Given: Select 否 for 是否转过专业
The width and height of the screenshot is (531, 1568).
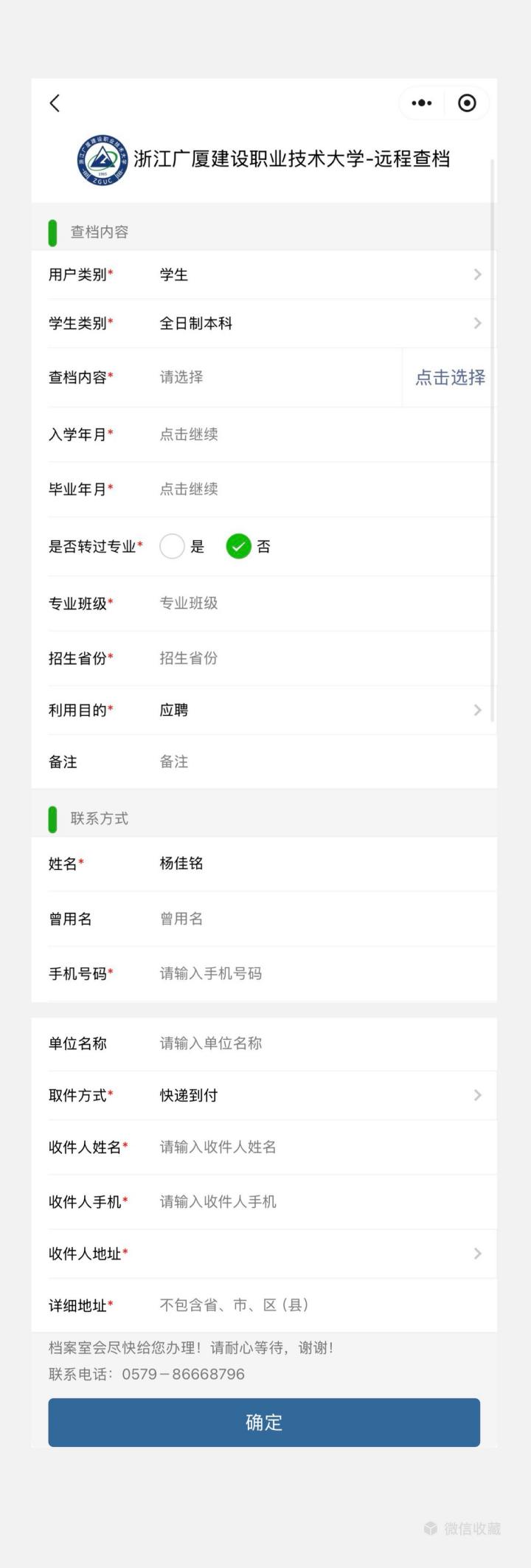Looking at the screenshot, I should tap(239, 547).
